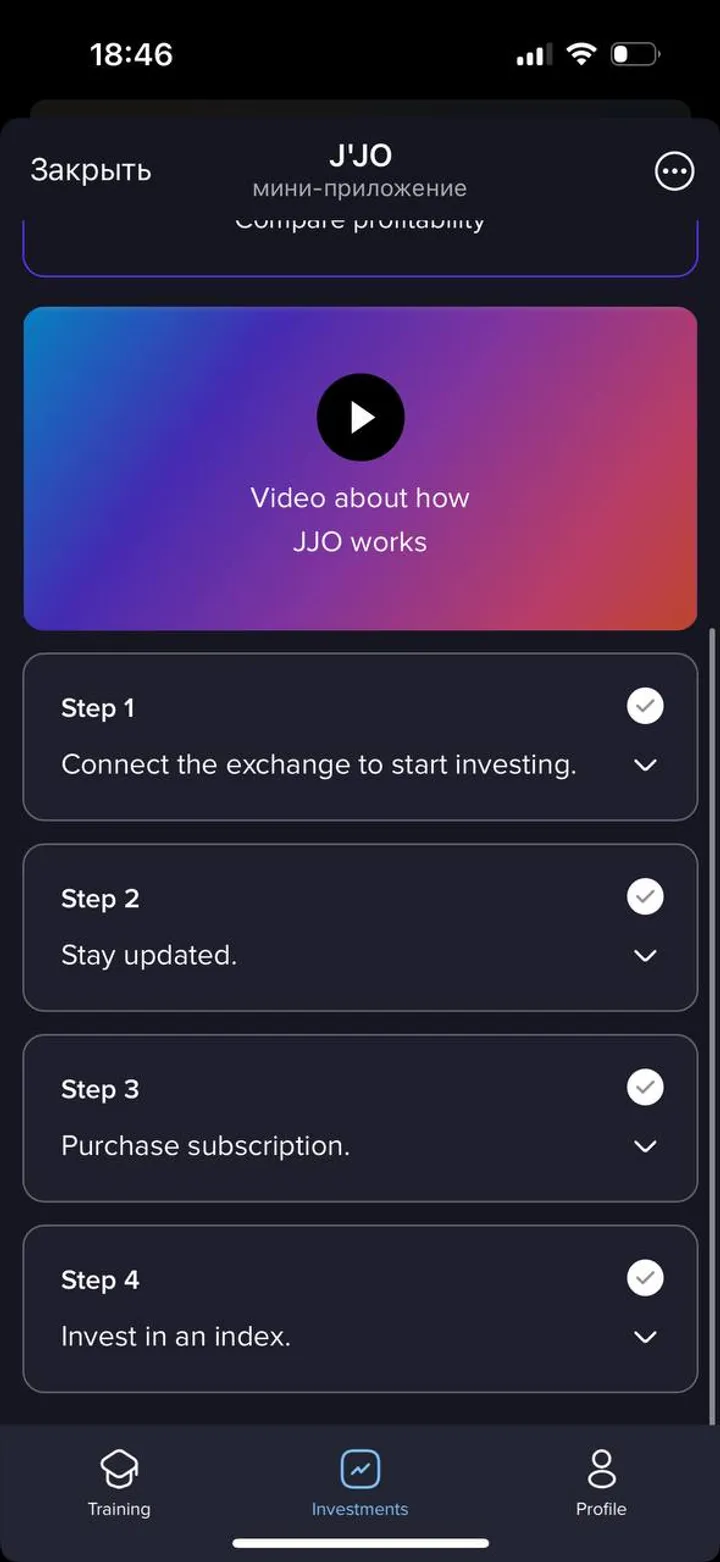Select the Profile icon in navigation bar
The image size is (720, 1562).
tap(600, 1468)
